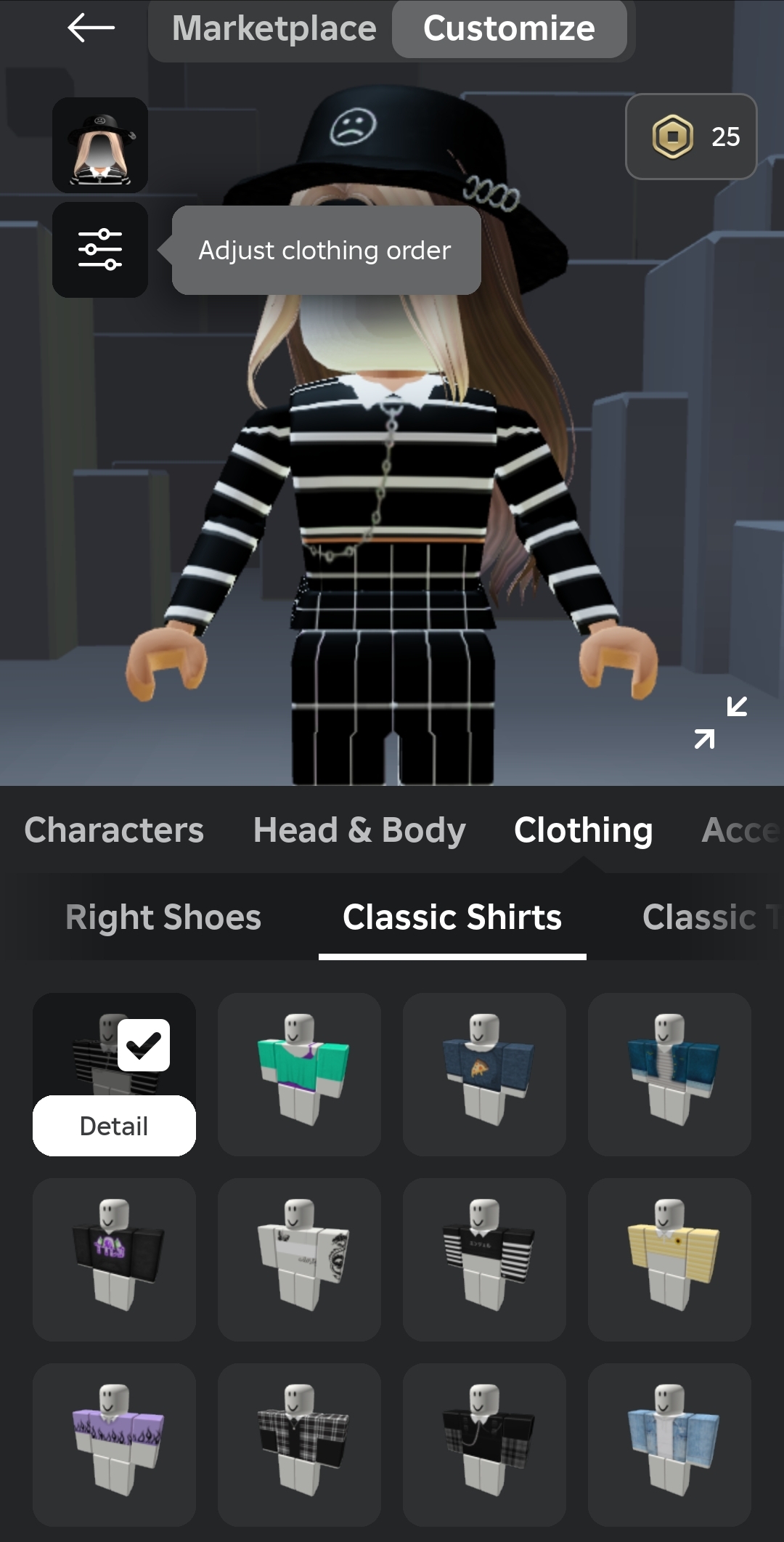Select the Classic Shirts subcategory
Image resolution: width=784 pixels, height=1542 pixels.
tap(452, 917)
